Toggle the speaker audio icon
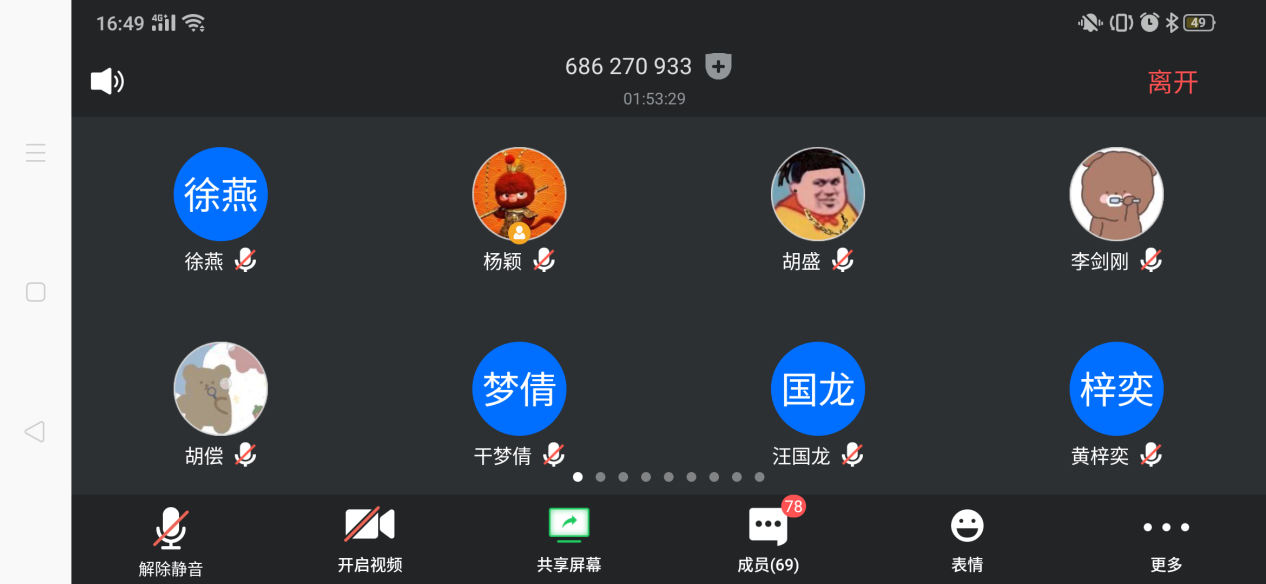1266x584 pixels. [107, 81]
